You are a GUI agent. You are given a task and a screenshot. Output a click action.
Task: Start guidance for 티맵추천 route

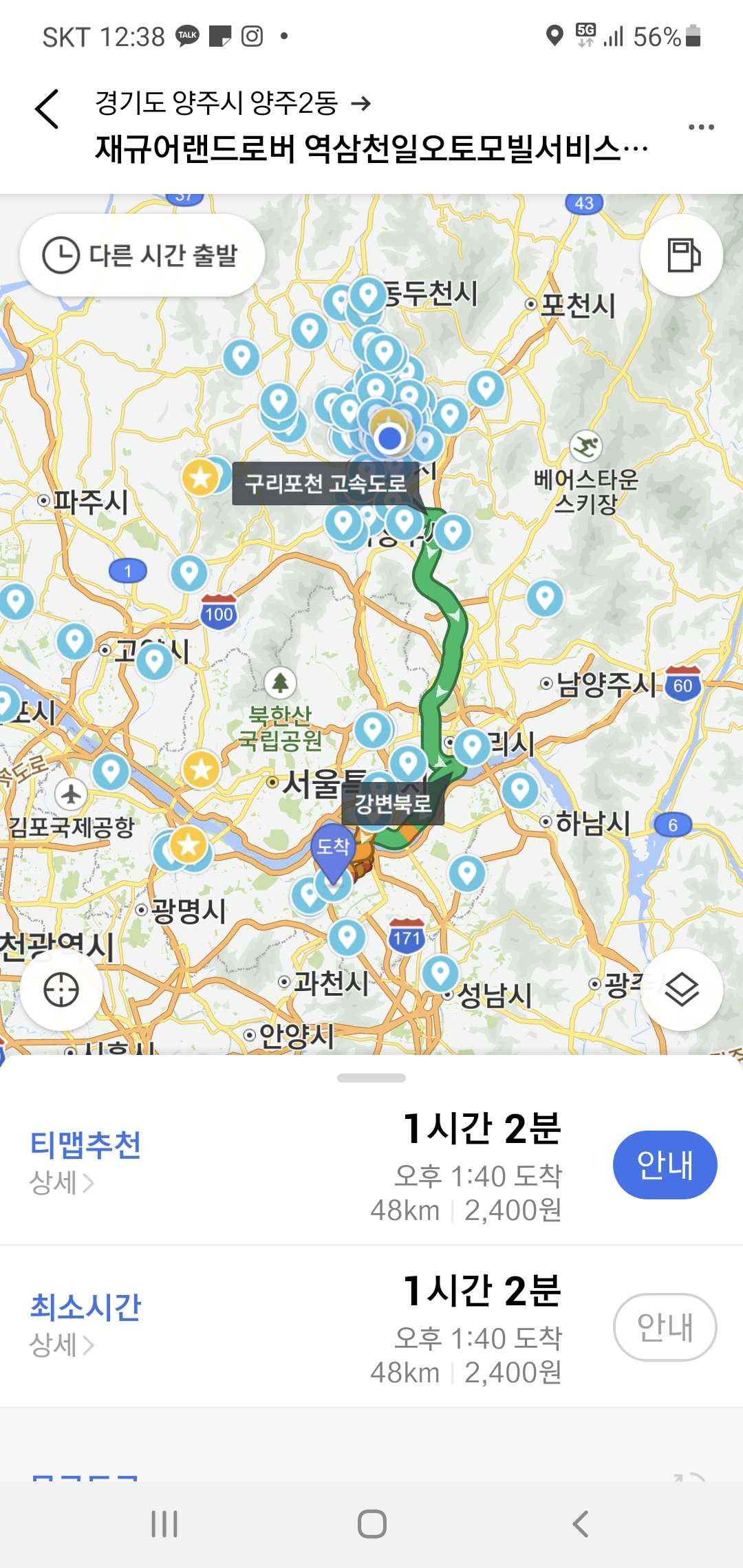[x=664, y=1164]
